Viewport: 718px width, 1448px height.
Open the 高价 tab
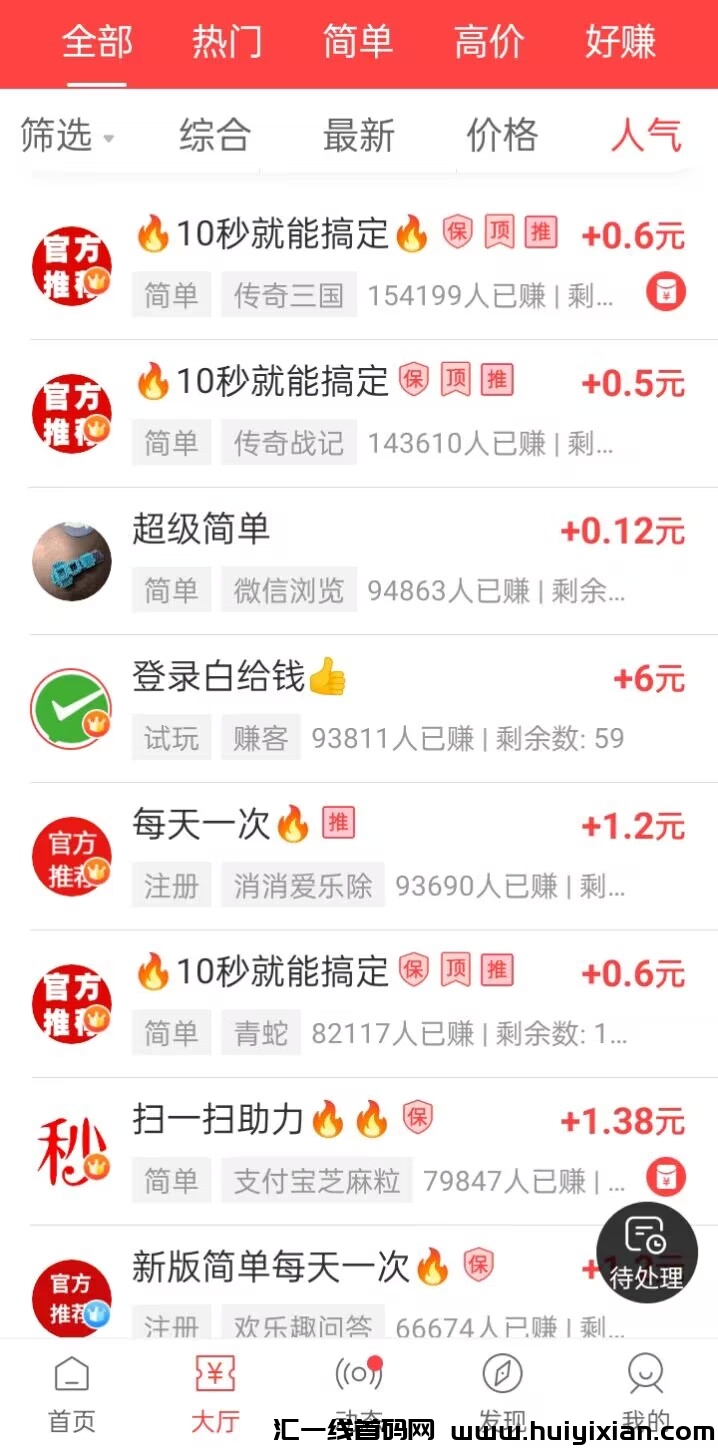pyautogui.click(x=489, y=42)
